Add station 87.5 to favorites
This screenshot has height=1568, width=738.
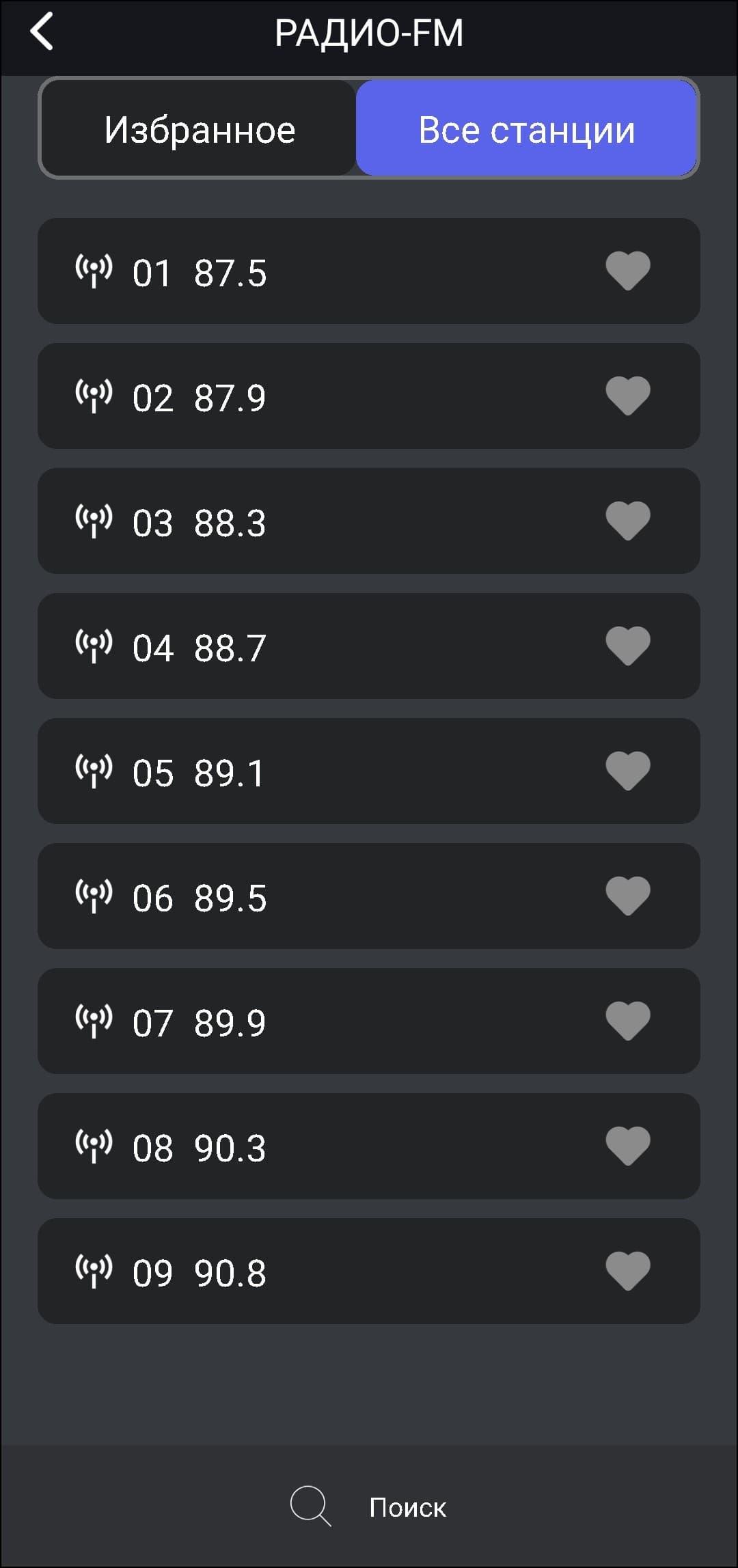pyautogui.click(x=627, y=271)
